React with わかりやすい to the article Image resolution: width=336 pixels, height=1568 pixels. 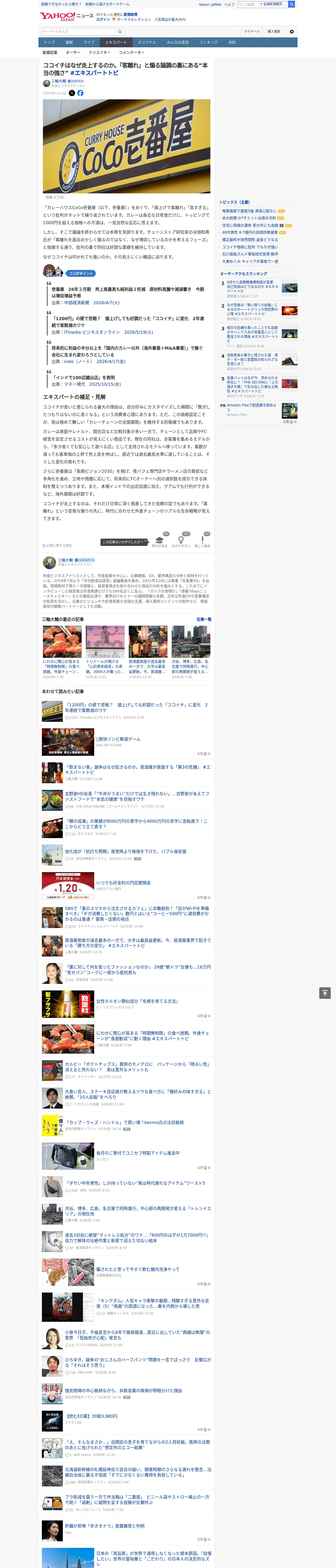pos(181,541)
